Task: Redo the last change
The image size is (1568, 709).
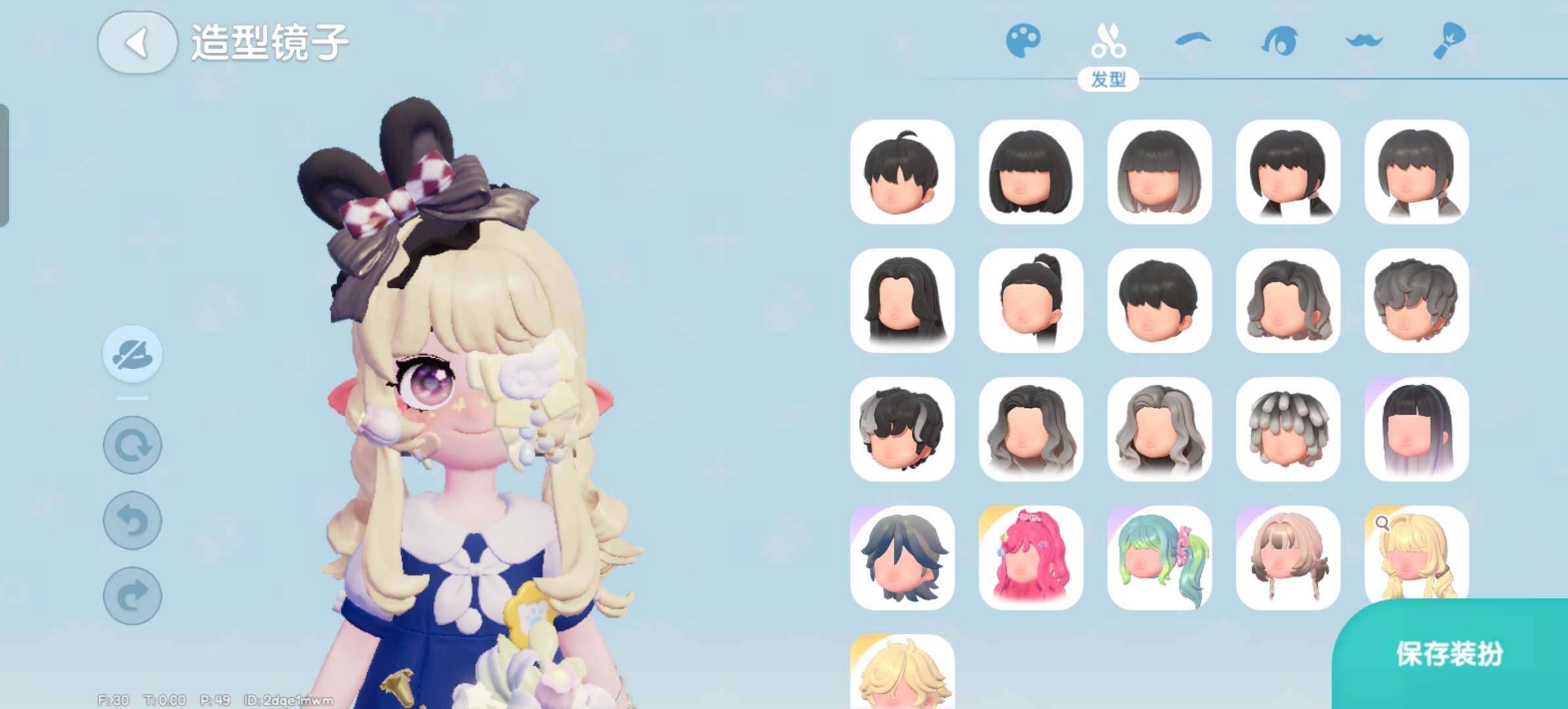Action: (133, 595)
